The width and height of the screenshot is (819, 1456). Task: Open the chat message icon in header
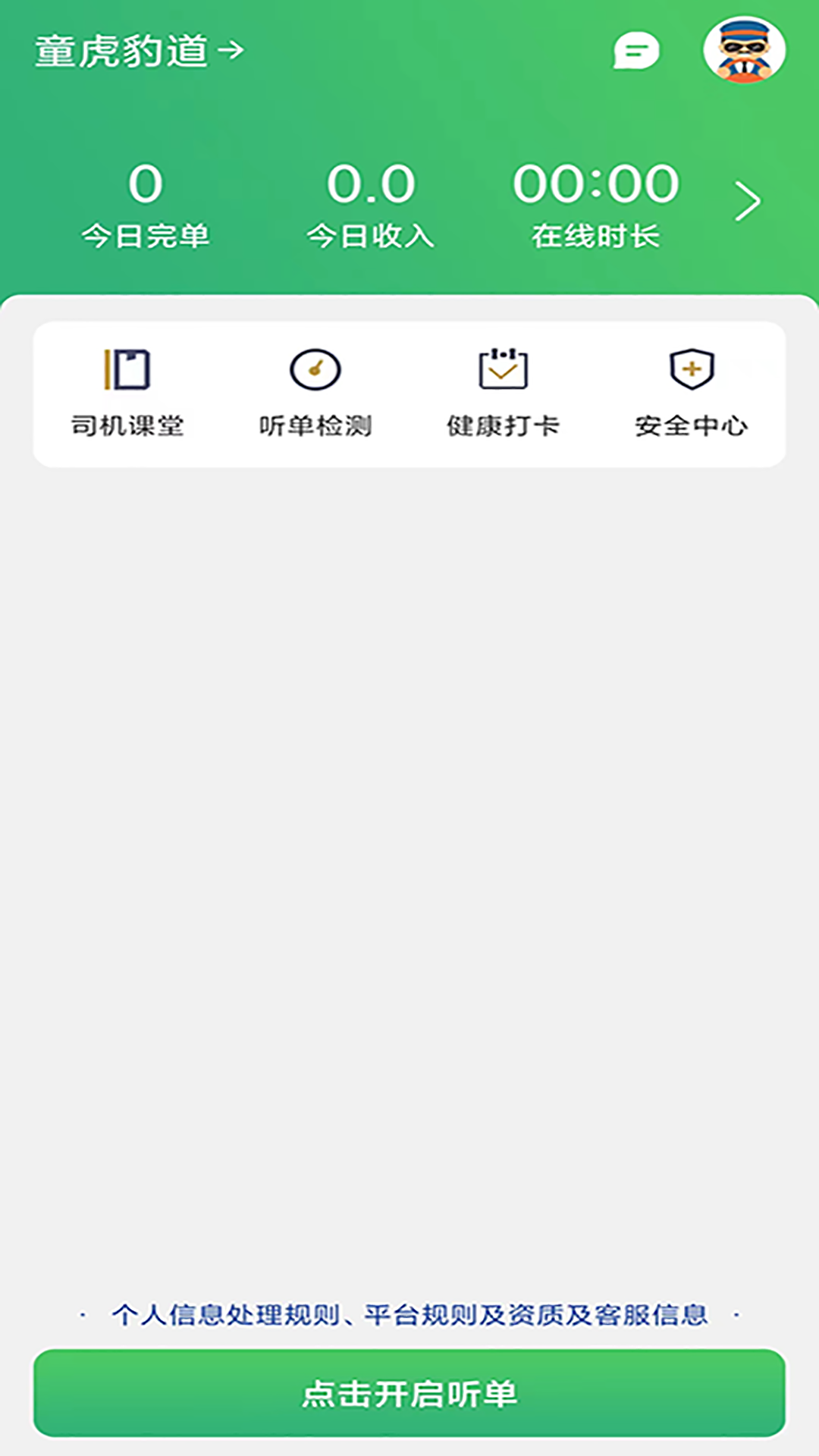point(634,51)
